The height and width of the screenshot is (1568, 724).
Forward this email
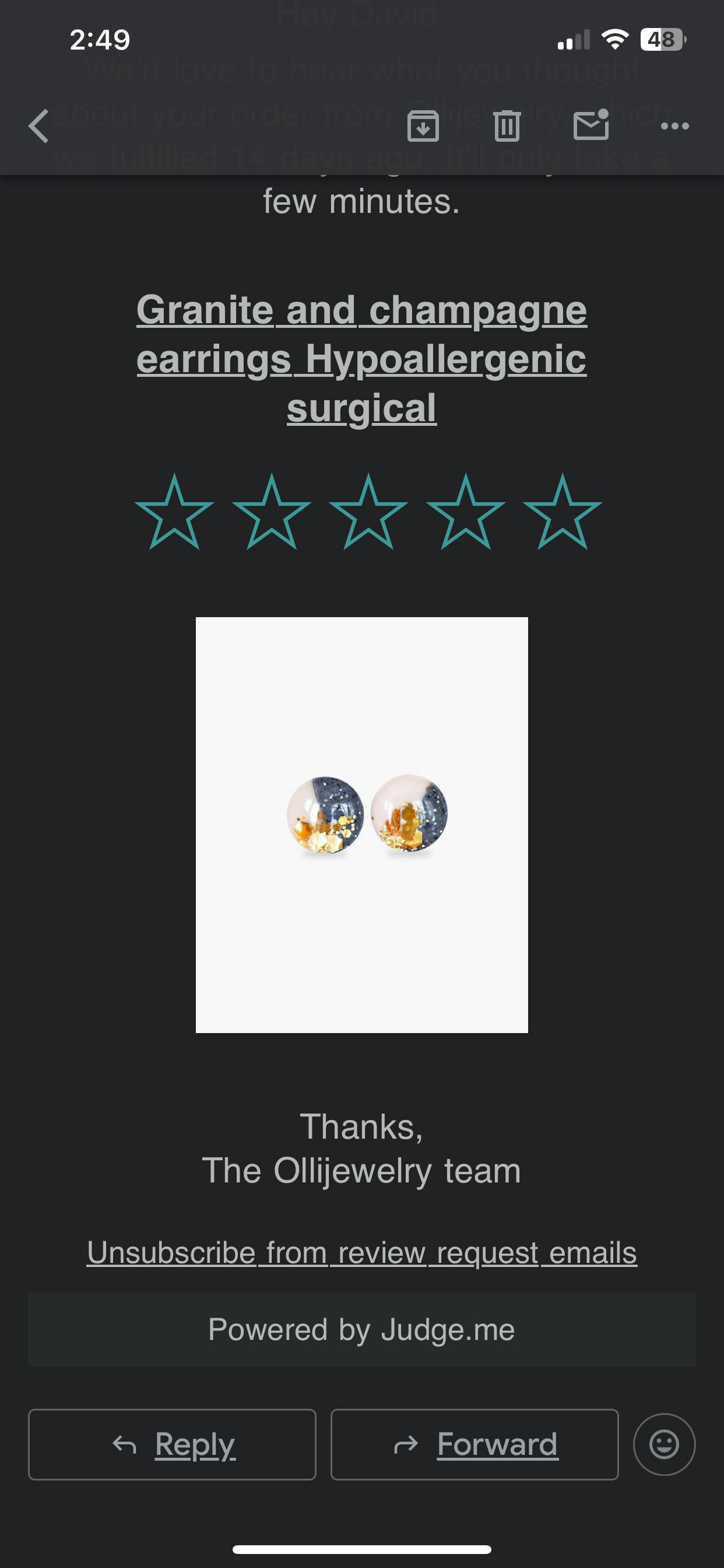click(x=475, y=1444)
